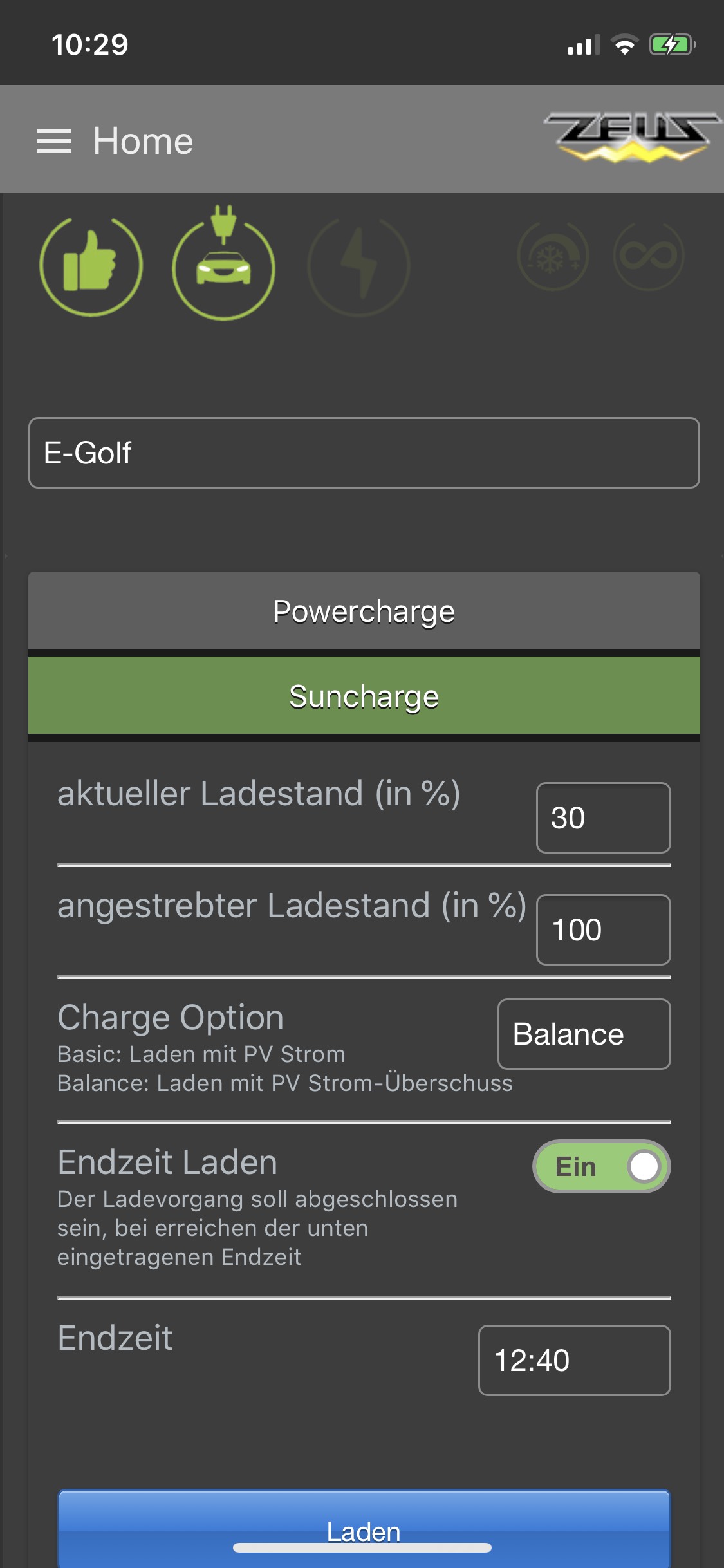Open the E-Golf vehicle selector

(364, 453)
